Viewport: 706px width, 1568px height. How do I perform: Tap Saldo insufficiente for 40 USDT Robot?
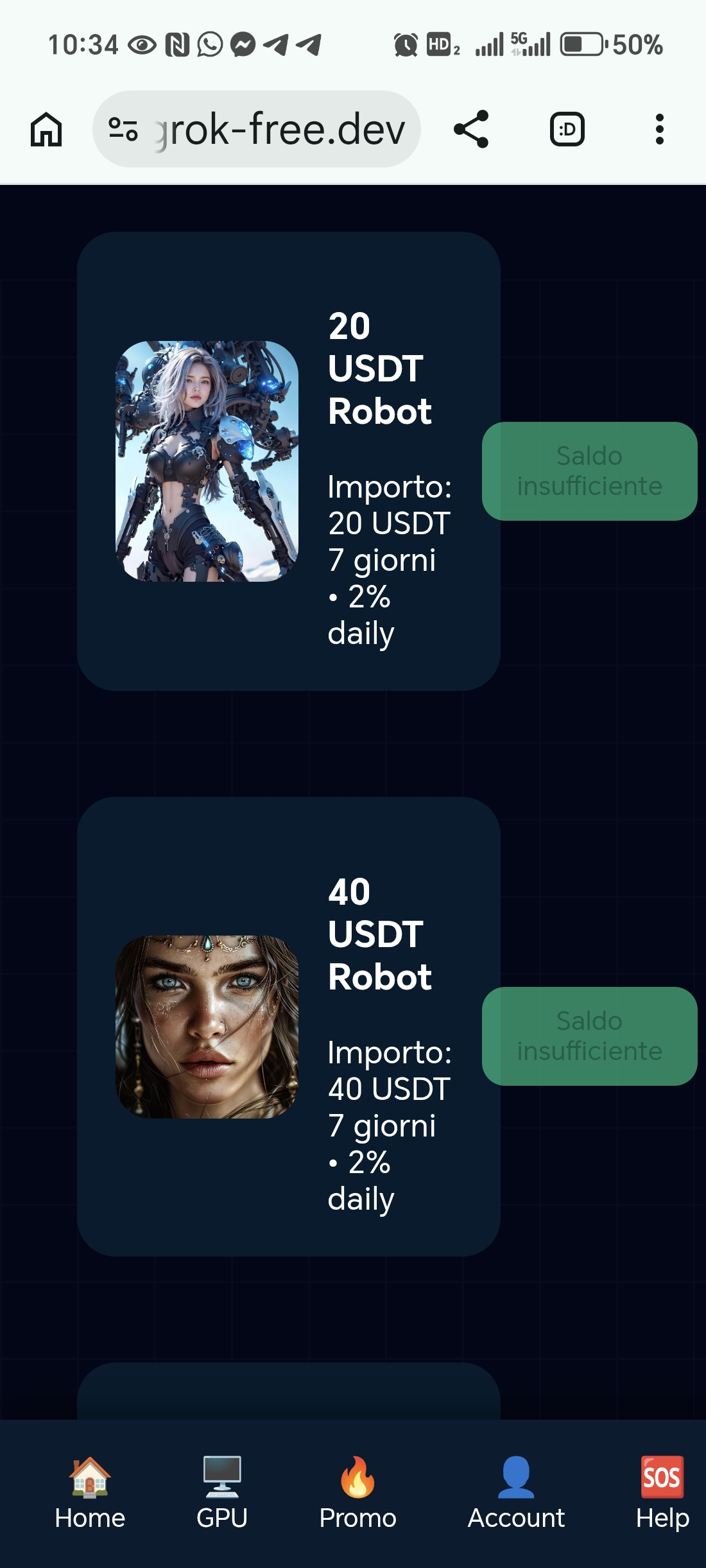point(589,1036)
